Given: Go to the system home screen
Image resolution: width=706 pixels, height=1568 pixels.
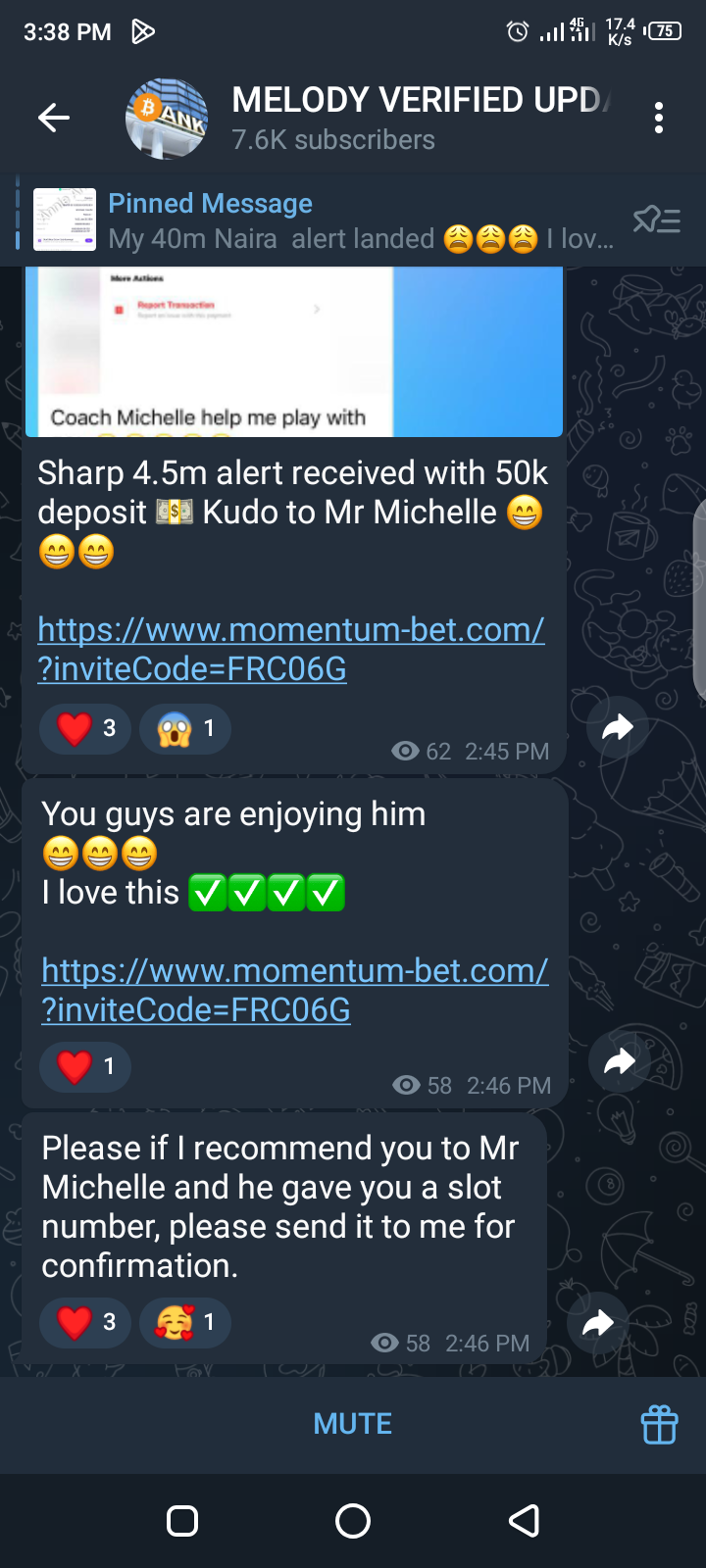Looking at the screenshot, I should [353, 1521].
